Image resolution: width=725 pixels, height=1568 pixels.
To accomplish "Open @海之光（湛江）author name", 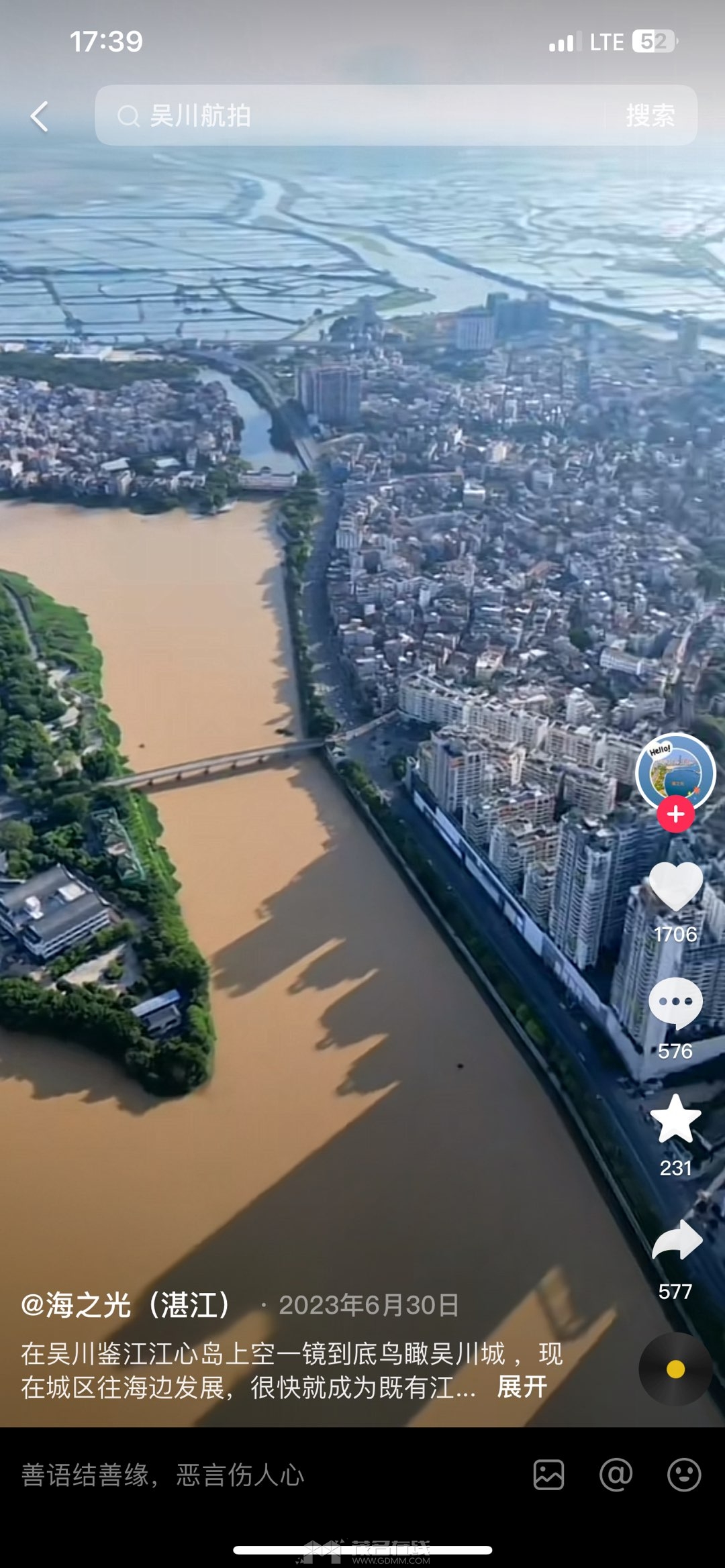I will pyautogui.click(x=127, y=1305).
